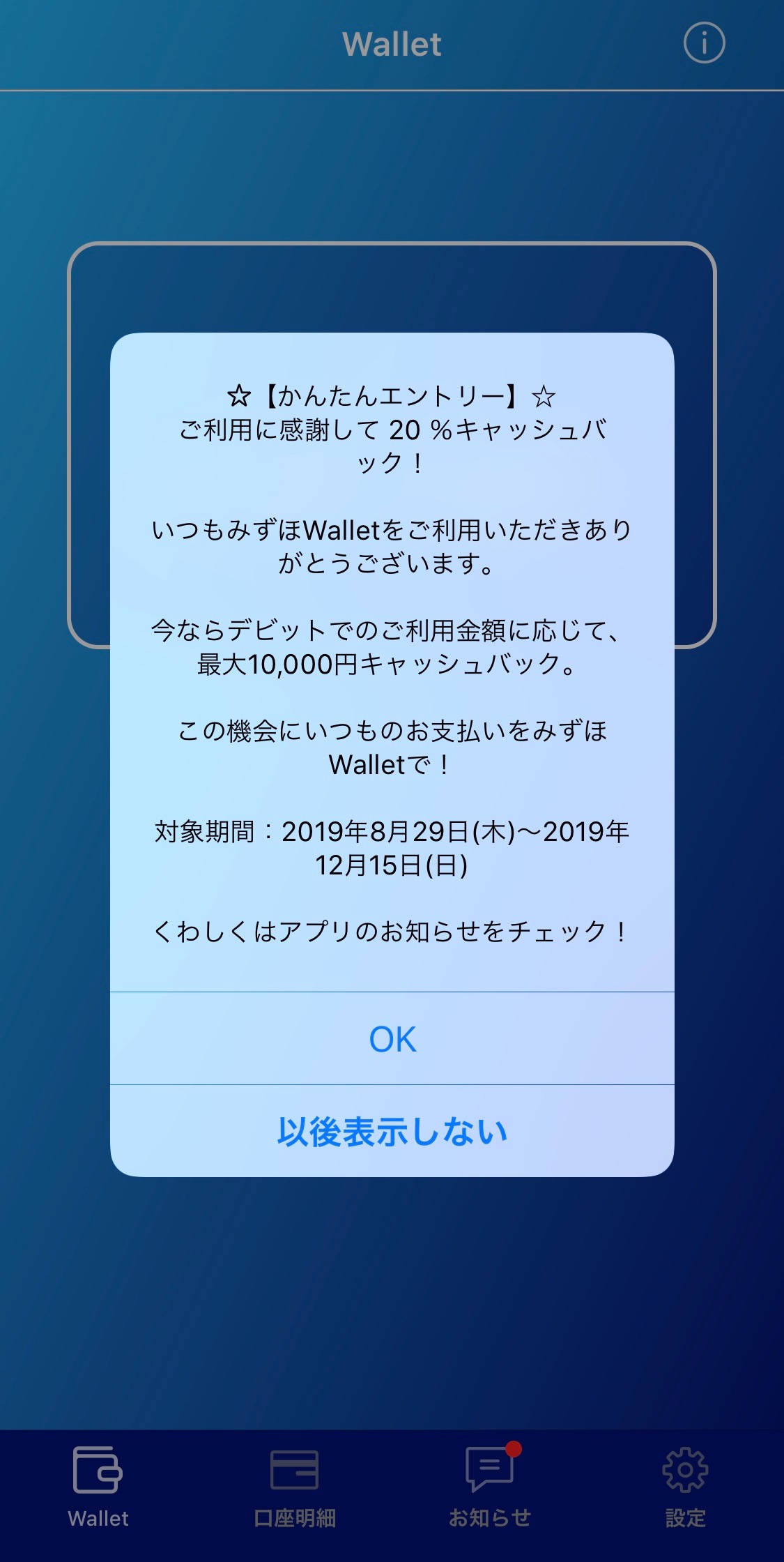Screen dimensions: 784x1562
Task: Switch to the Wallet tab
Action: [x=98, y=1486]
